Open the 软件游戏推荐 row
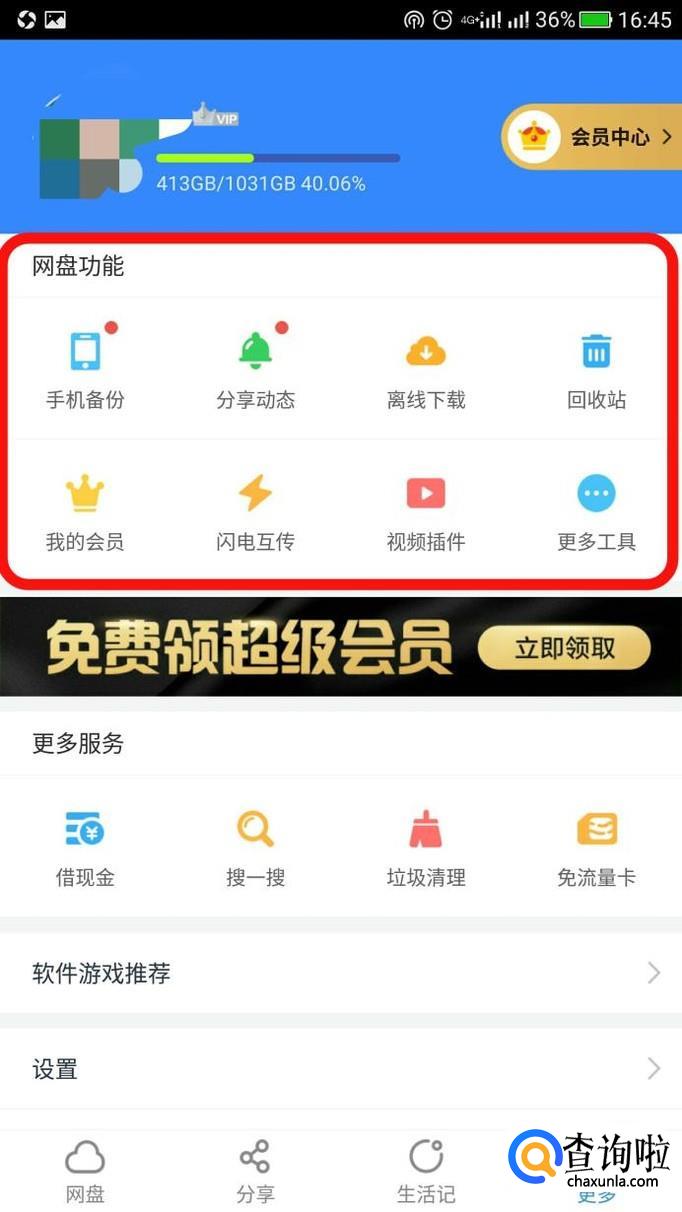The image size is (682, 1212). (341, 973)
